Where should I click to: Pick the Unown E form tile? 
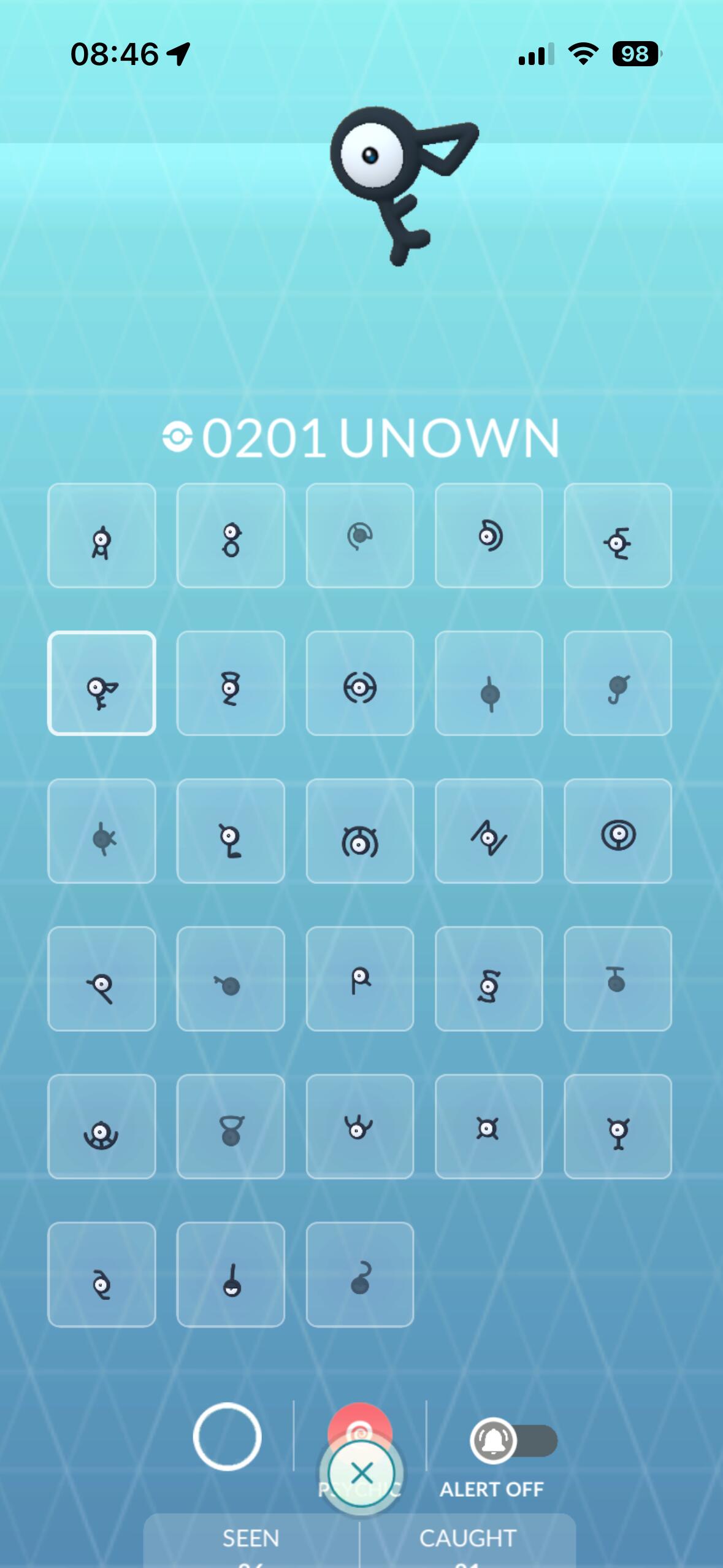click(x=618, y=536)
